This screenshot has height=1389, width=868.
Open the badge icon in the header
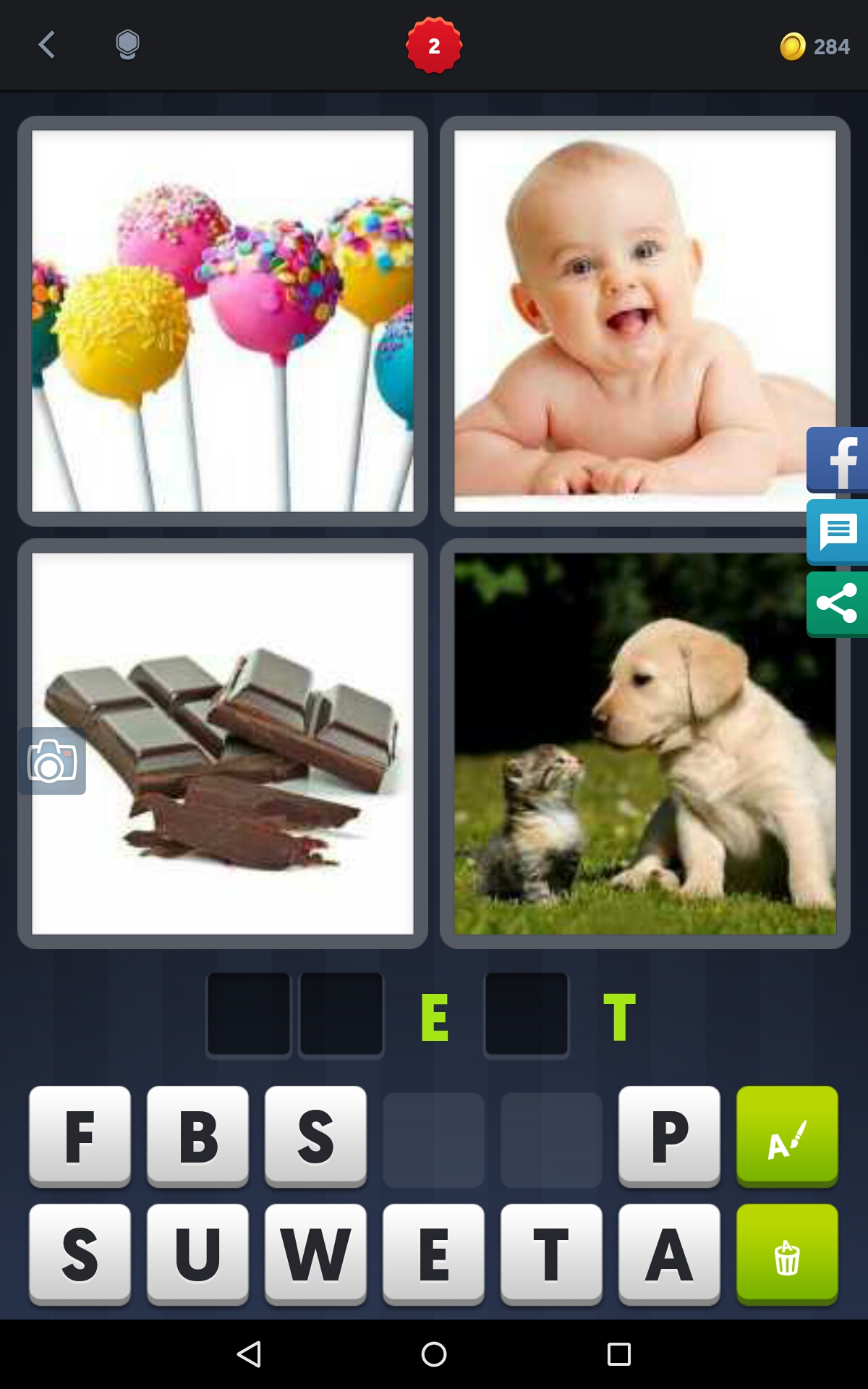(127, 45)
